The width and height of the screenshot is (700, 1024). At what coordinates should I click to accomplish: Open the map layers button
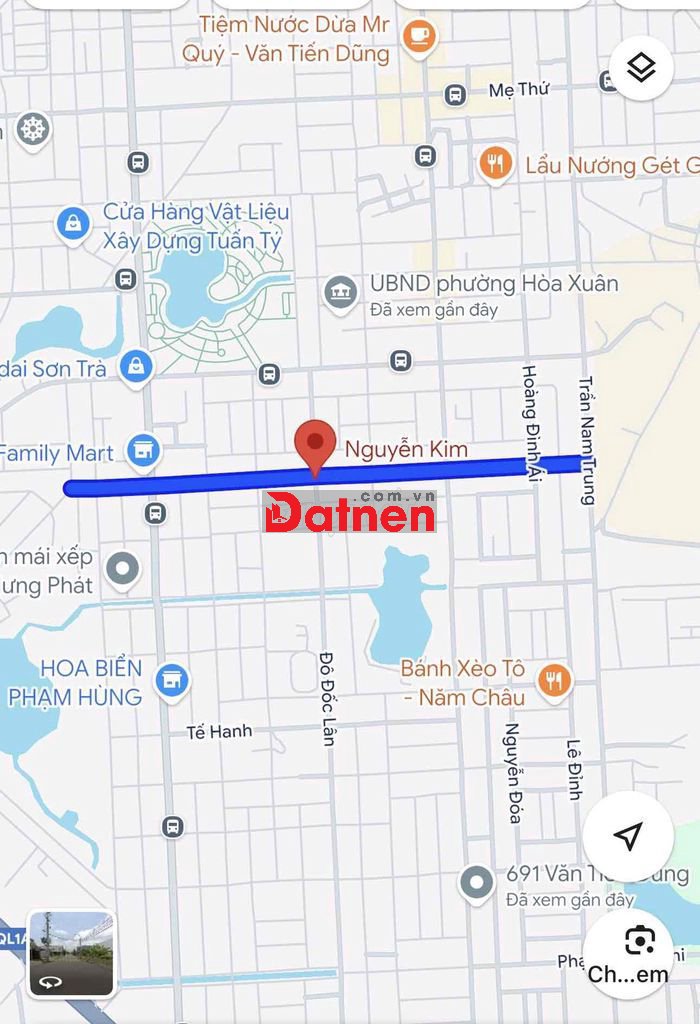(x=641, y=68)
